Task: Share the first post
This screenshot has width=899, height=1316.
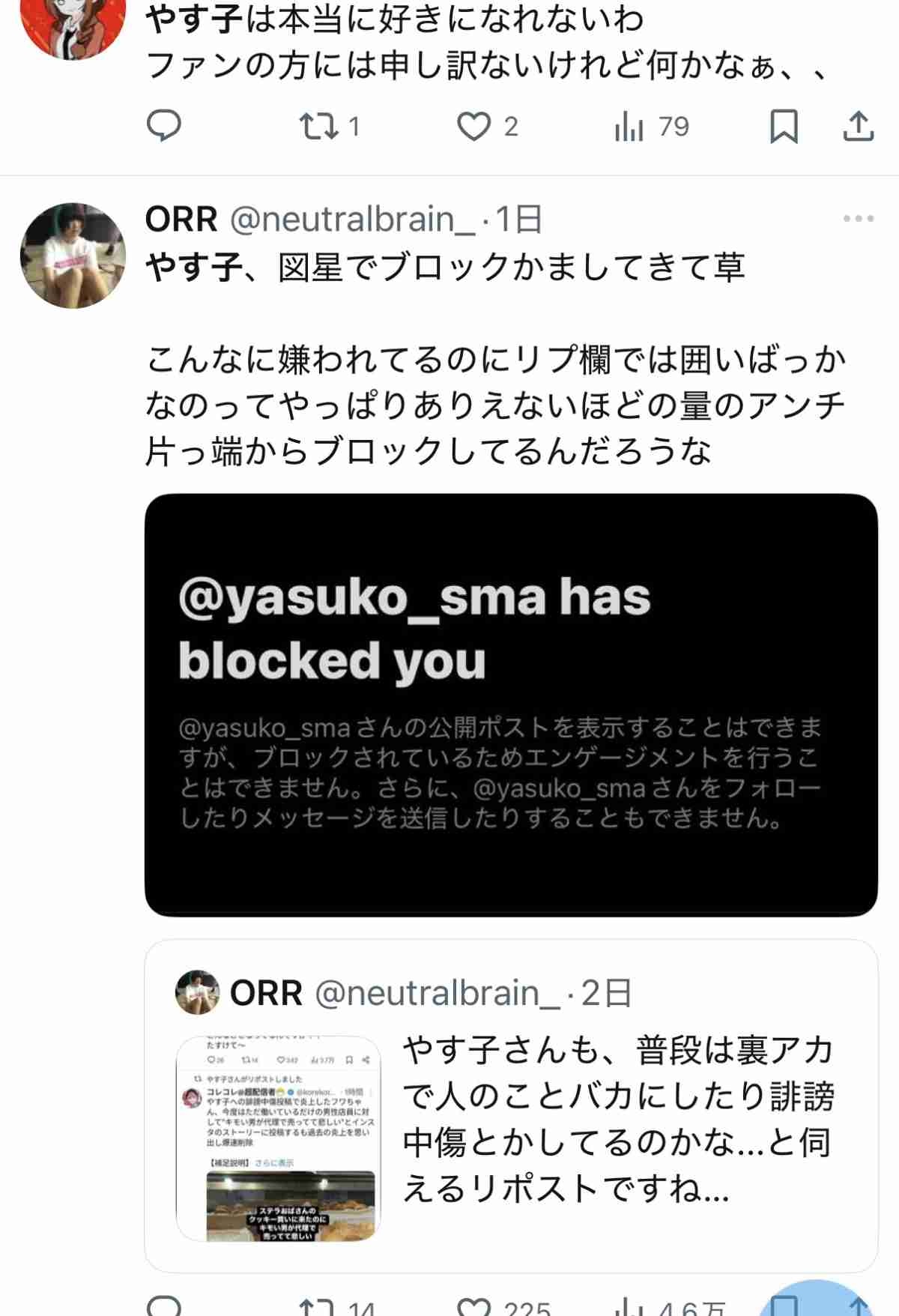Action: [859, 126]
